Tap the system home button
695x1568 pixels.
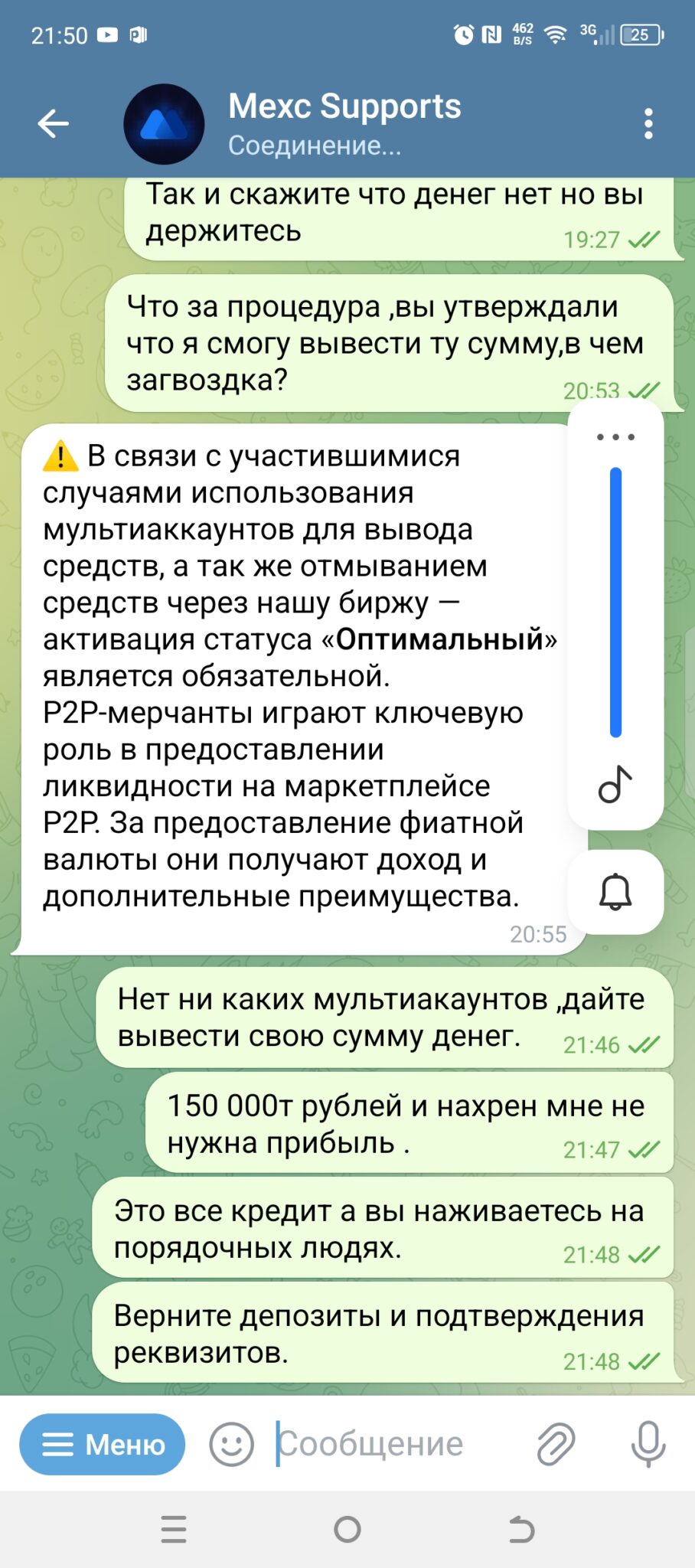coord(347,1529)
